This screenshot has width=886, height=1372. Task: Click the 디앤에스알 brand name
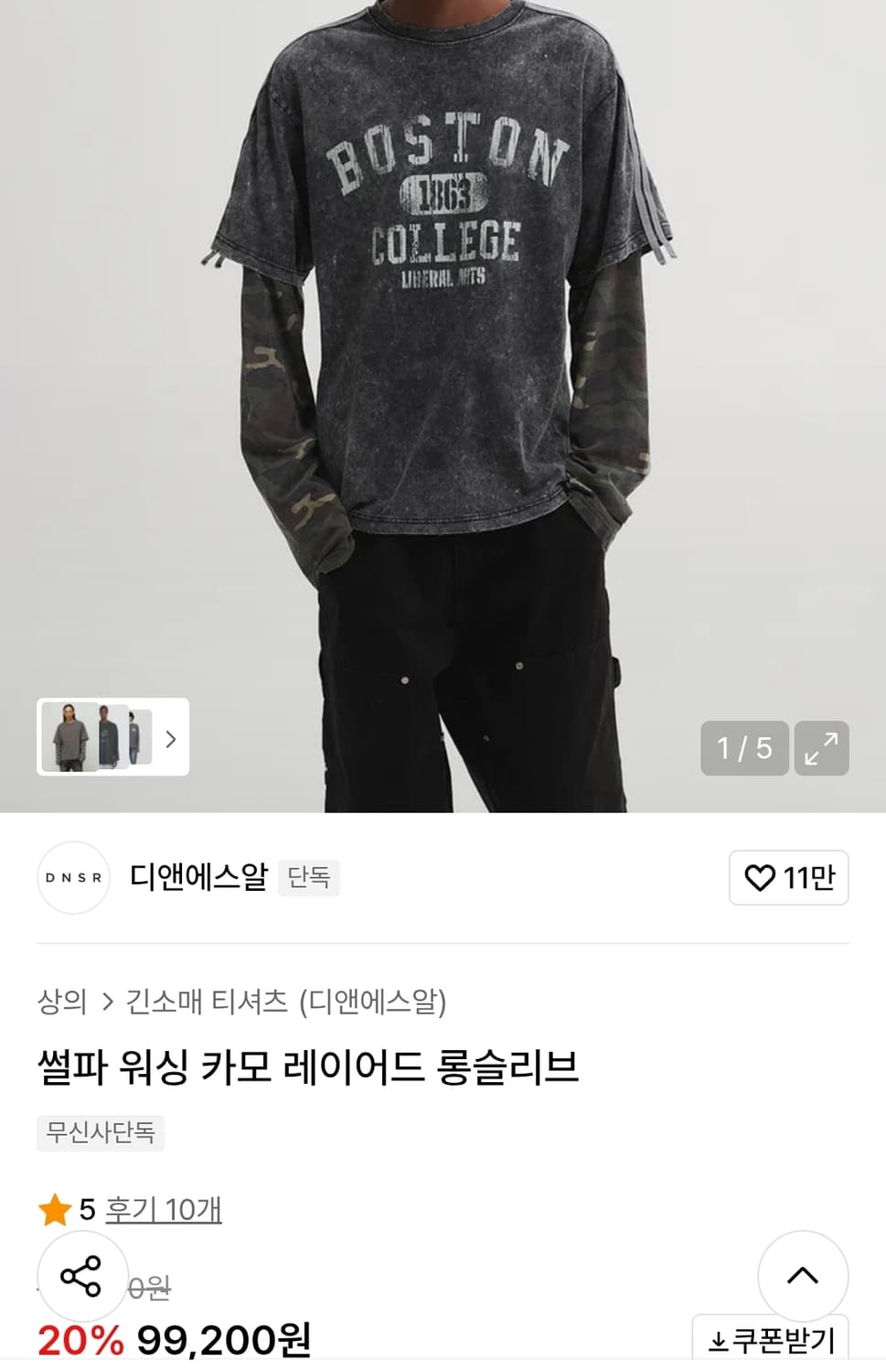(197, 878)
